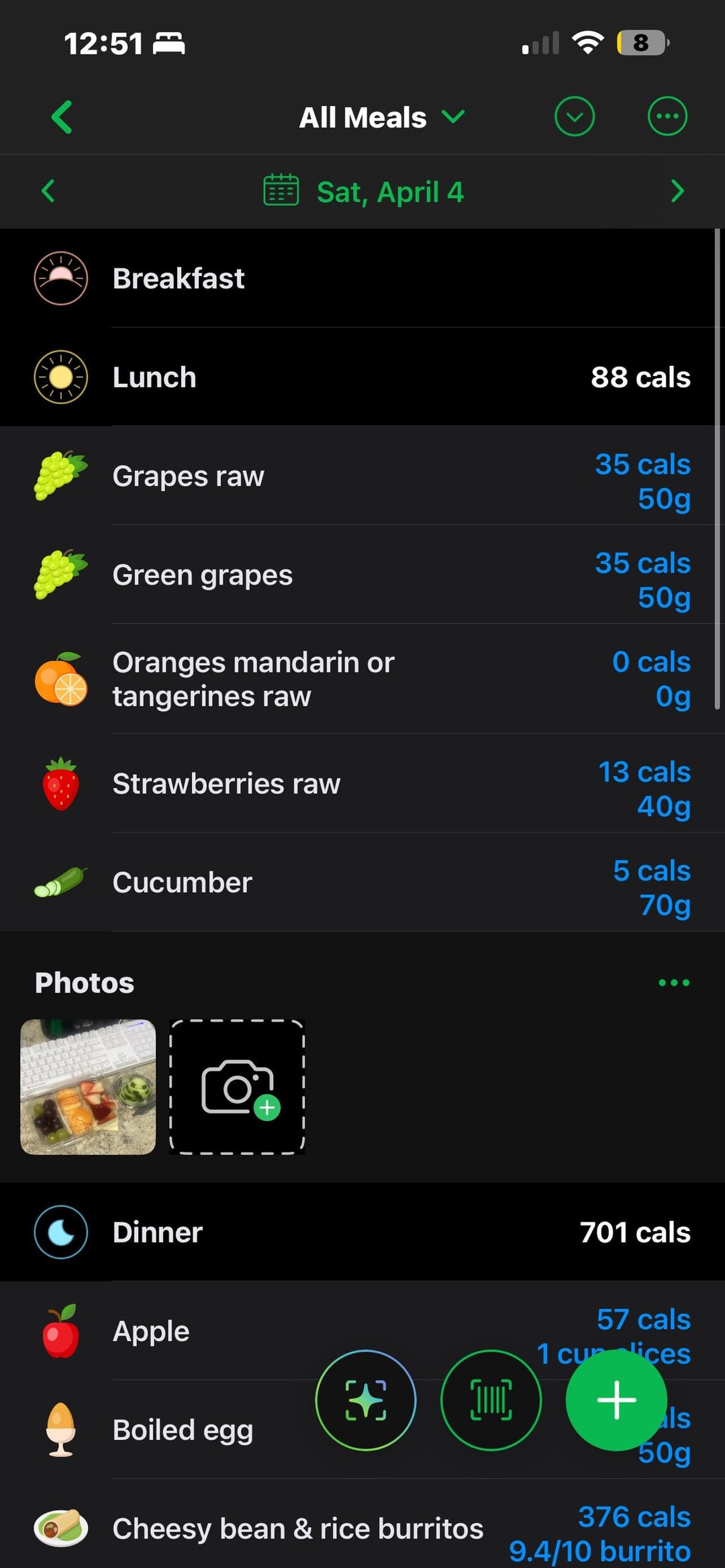This screenshot has height=1568, width=725.
Task: Go back using the green arrow
Action: (x=62, y=117)
